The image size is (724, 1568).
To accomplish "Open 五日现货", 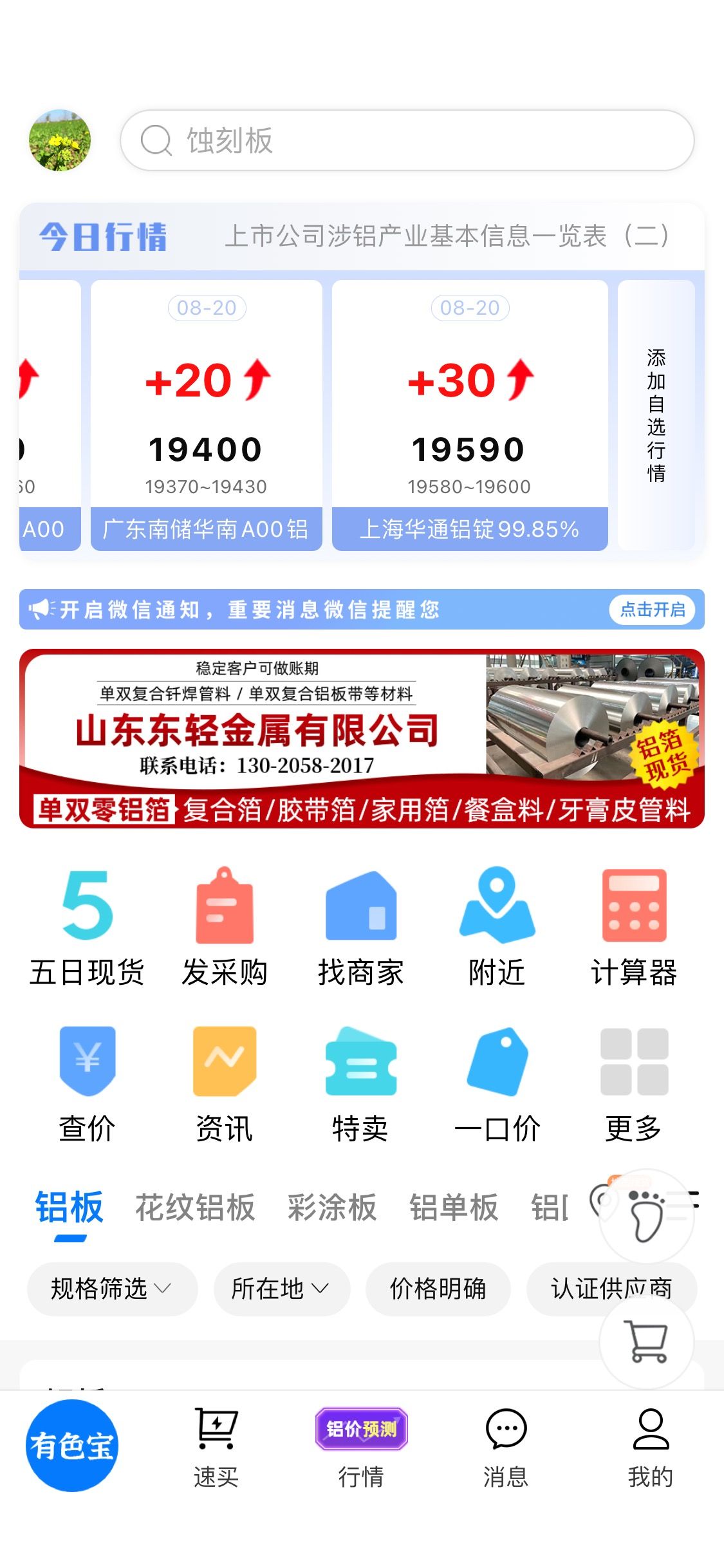I will click(x=87, y=927).
